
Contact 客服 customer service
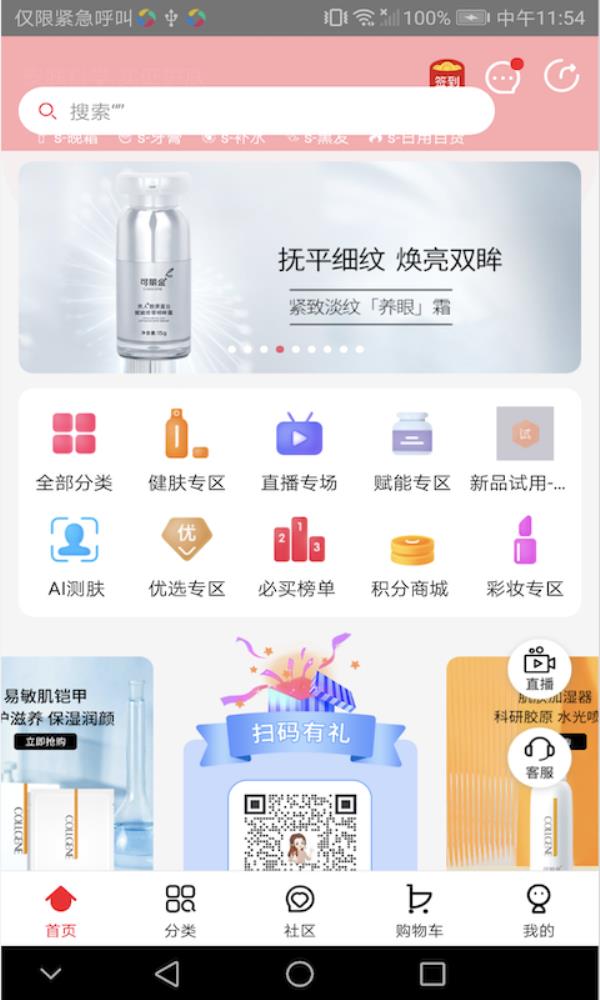[x=539, y=757]
